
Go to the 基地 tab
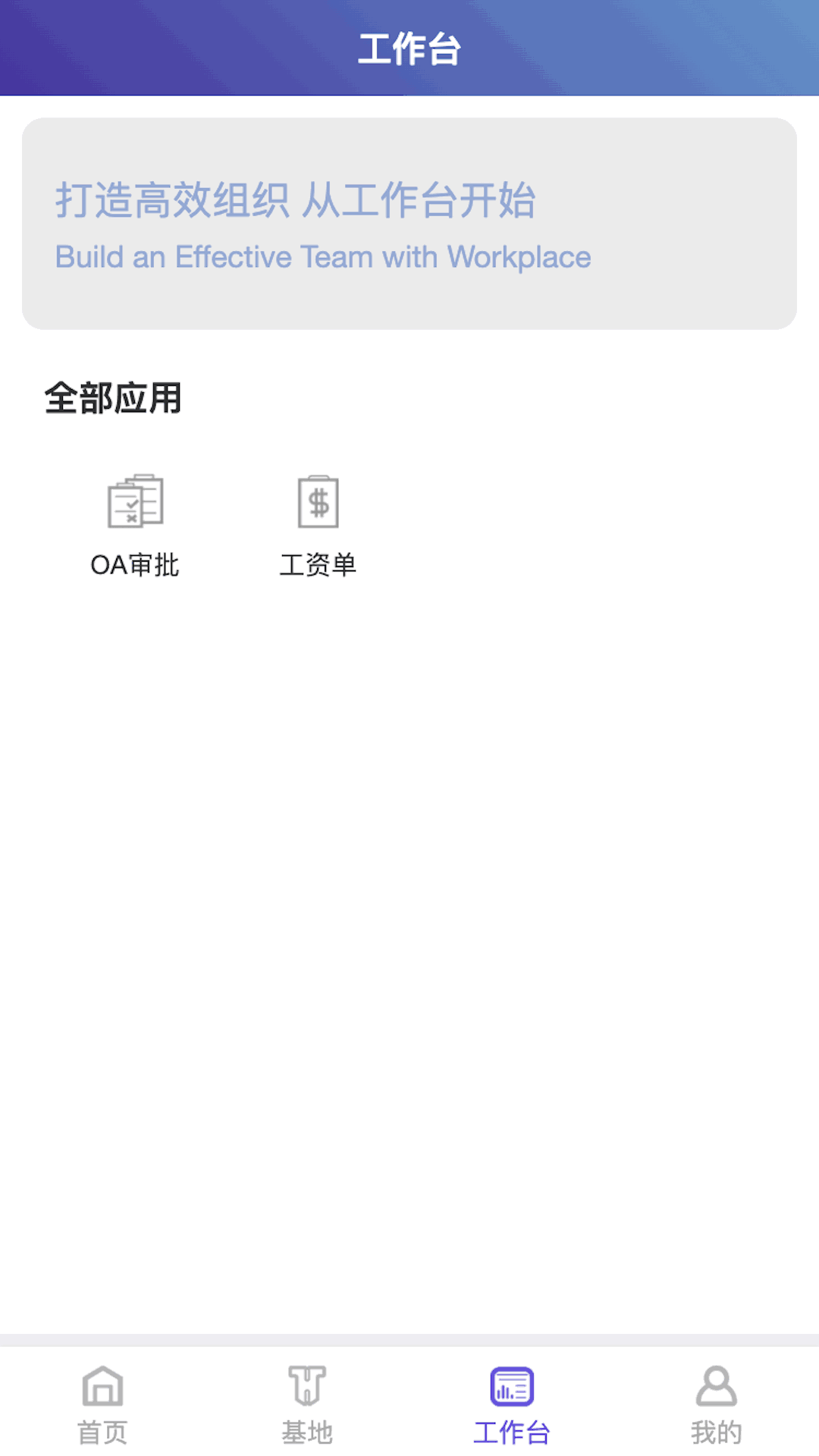[307, 1404]
